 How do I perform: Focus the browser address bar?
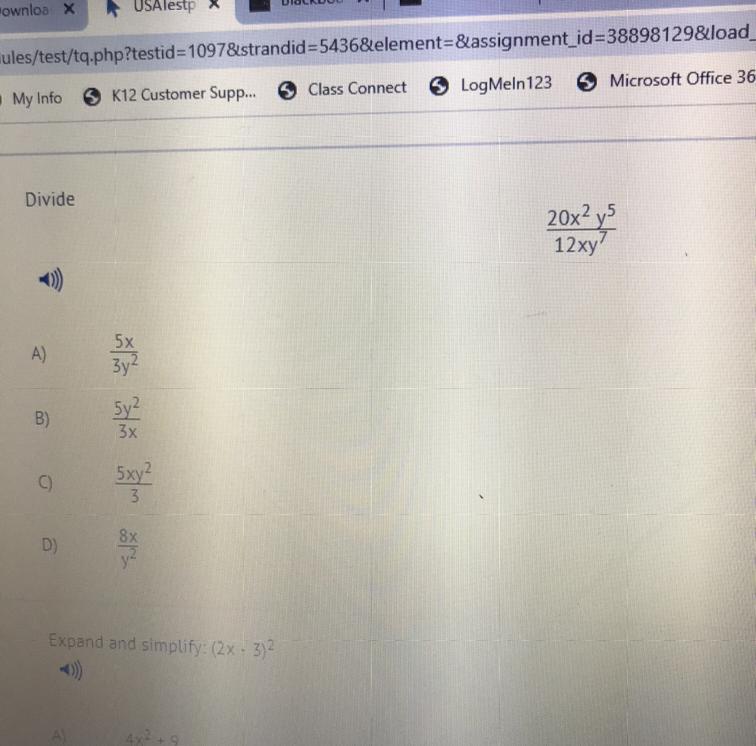378,46
